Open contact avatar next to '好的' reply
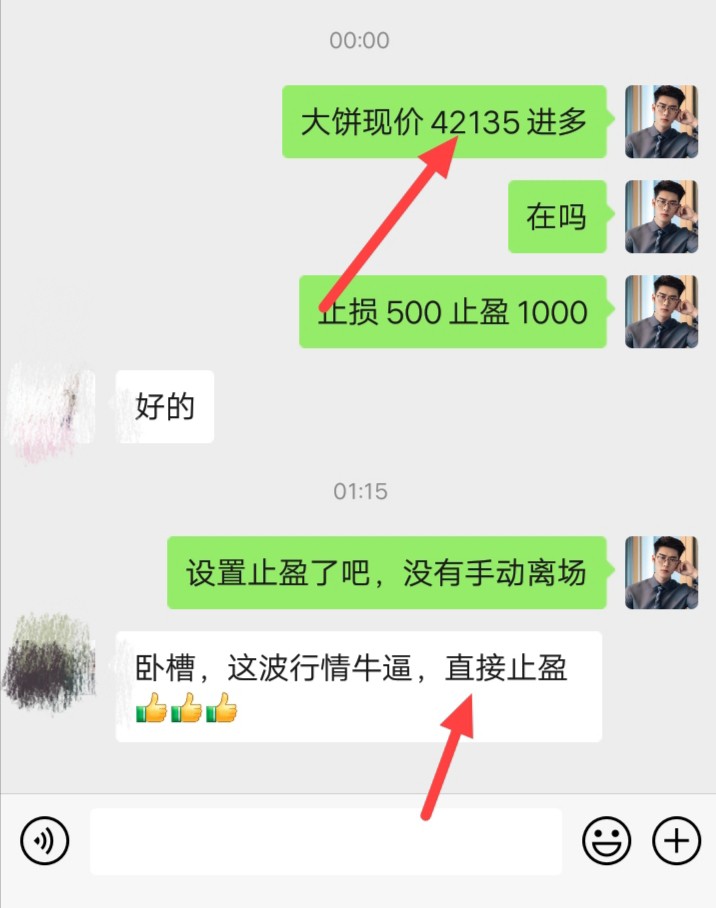The height and width of the screenshot is (908, 716). (x=52, y=406)
